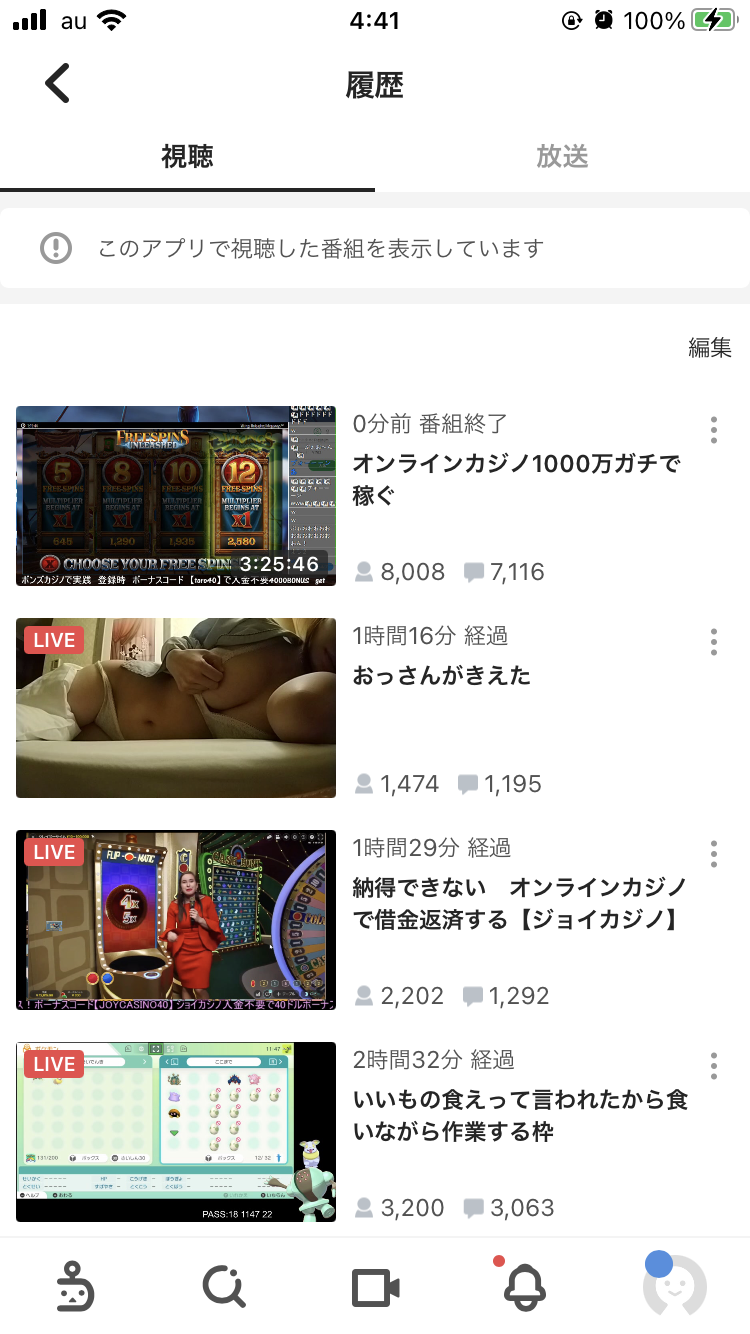Open the notifications bell
This screenshot has height=1334, width=750.
[x=524, y=1287]
